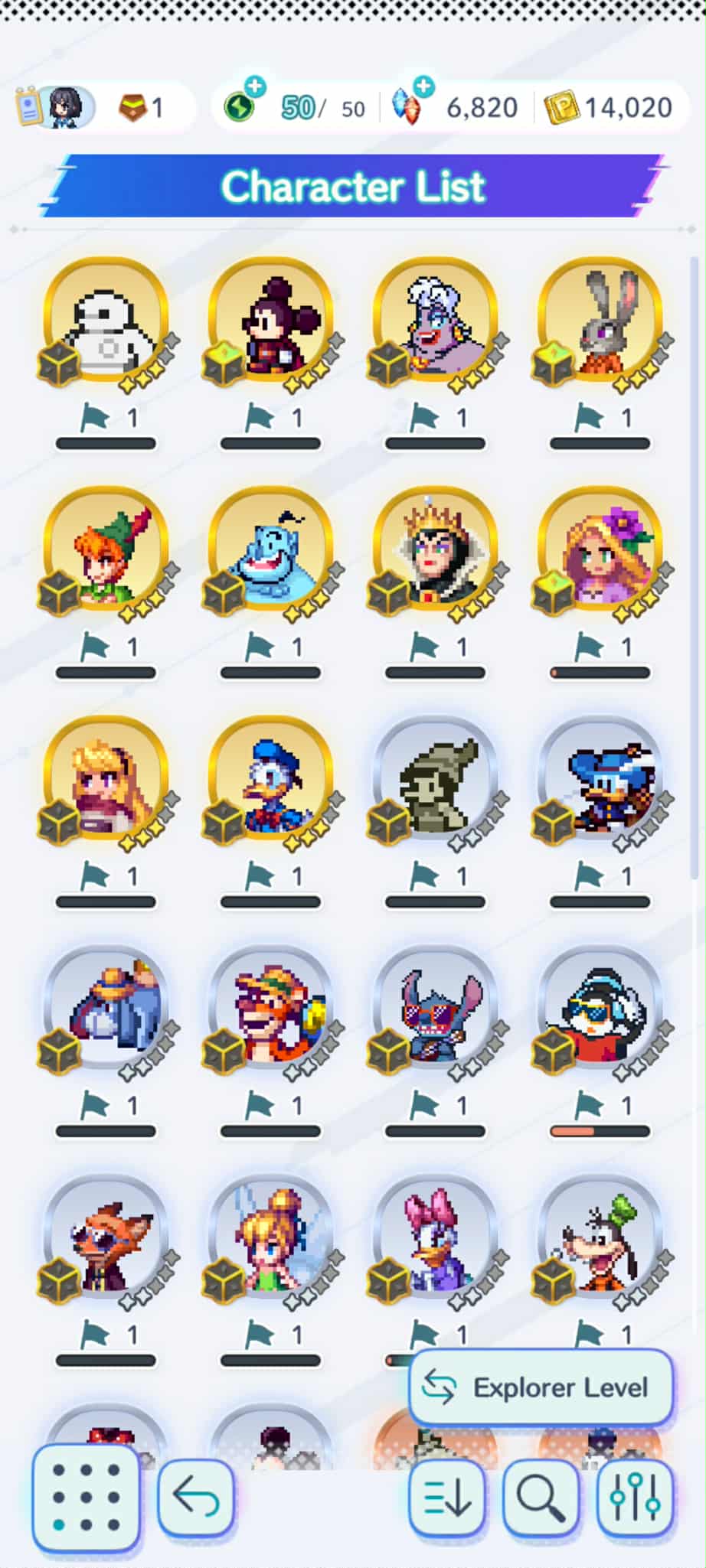Open the filter sliders settings
Screen dimensions: 706x1568
coord(635,1497)
